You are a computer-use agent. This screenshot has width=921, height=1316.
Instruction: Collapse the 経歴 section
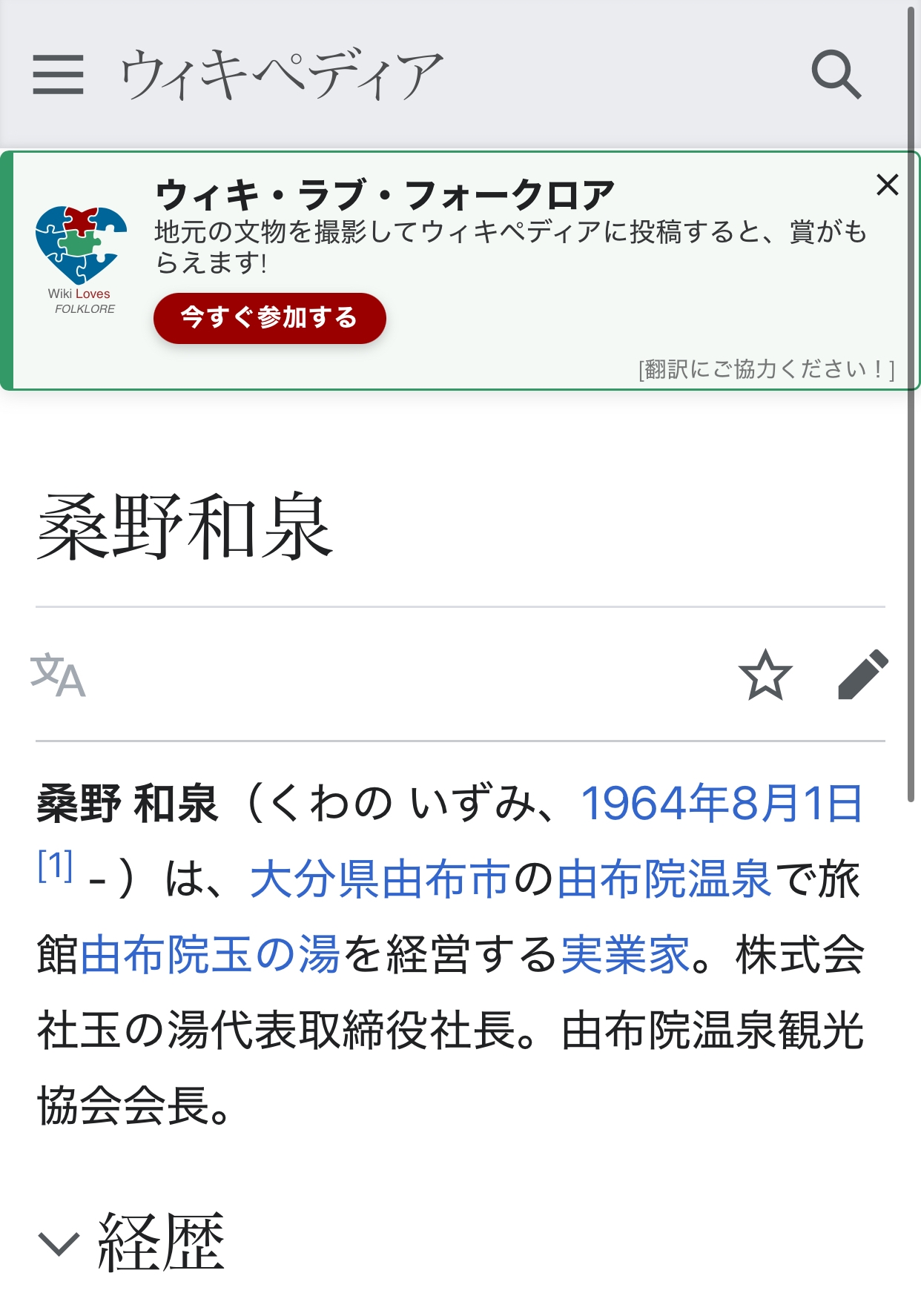click(59, 1243)
